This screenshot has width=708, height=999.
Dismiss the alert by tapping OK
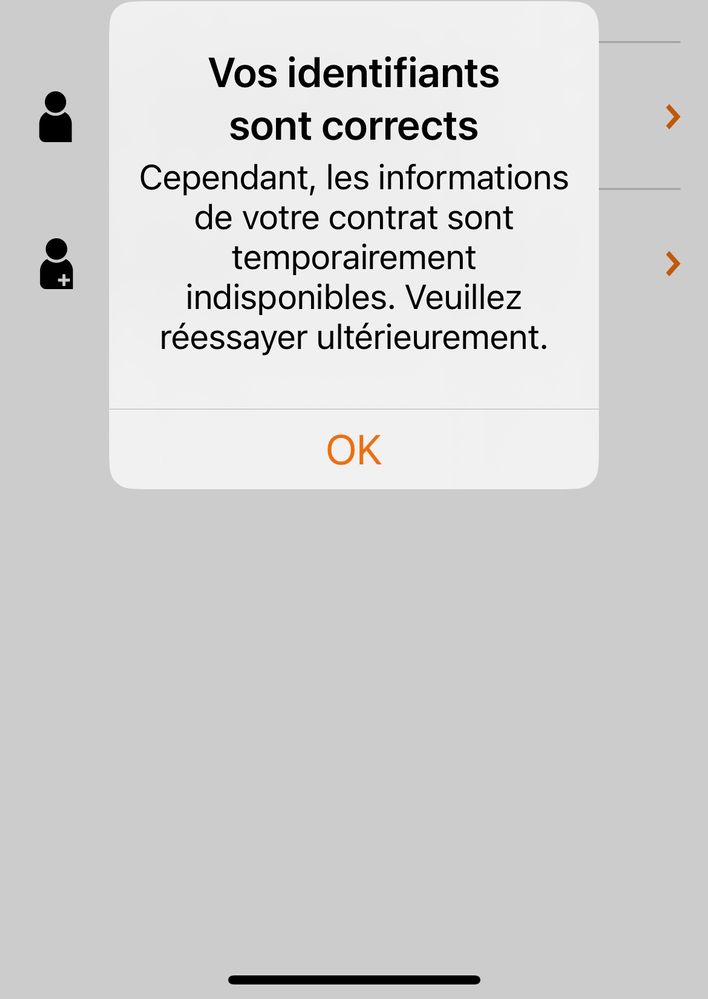tap(353, 450)
